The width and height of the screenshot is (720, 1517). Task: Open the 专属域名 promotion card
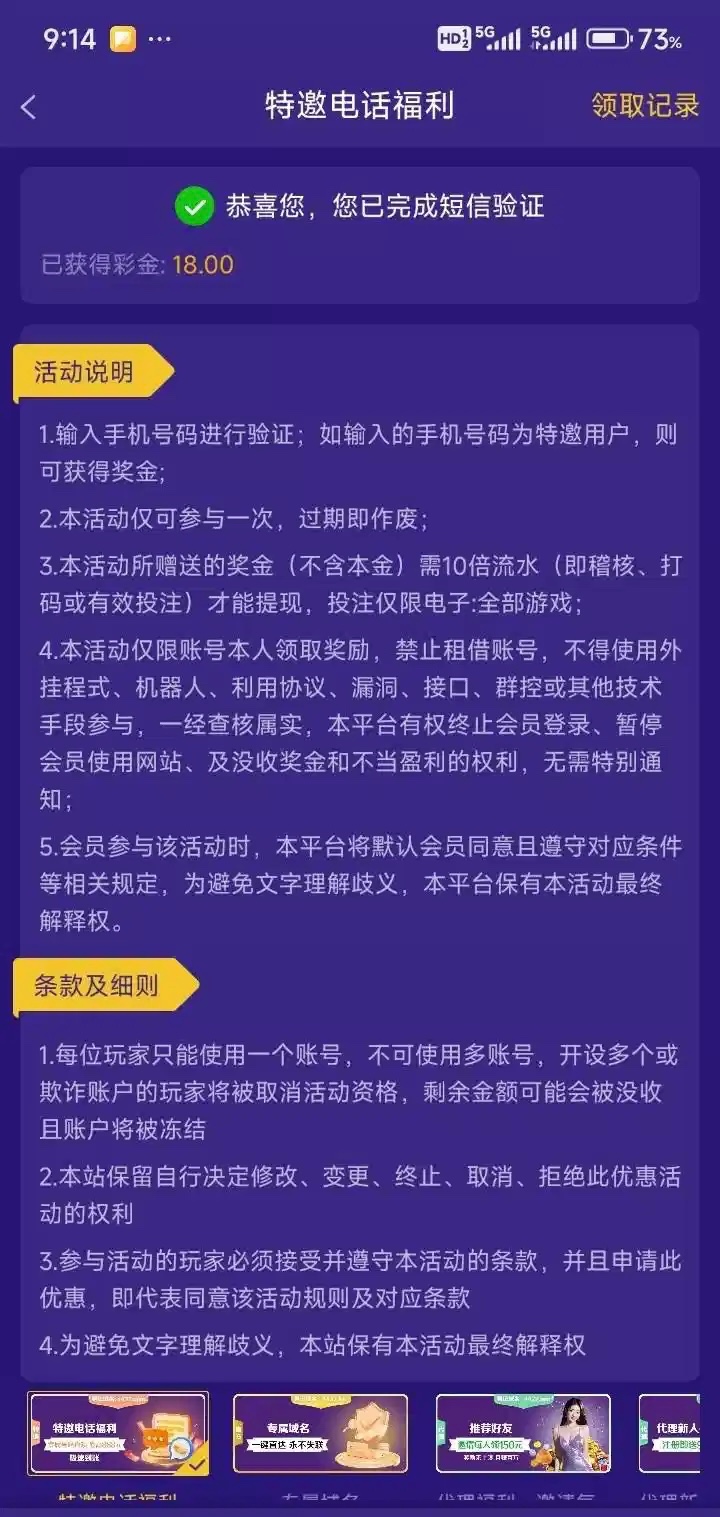point(320,1433)
